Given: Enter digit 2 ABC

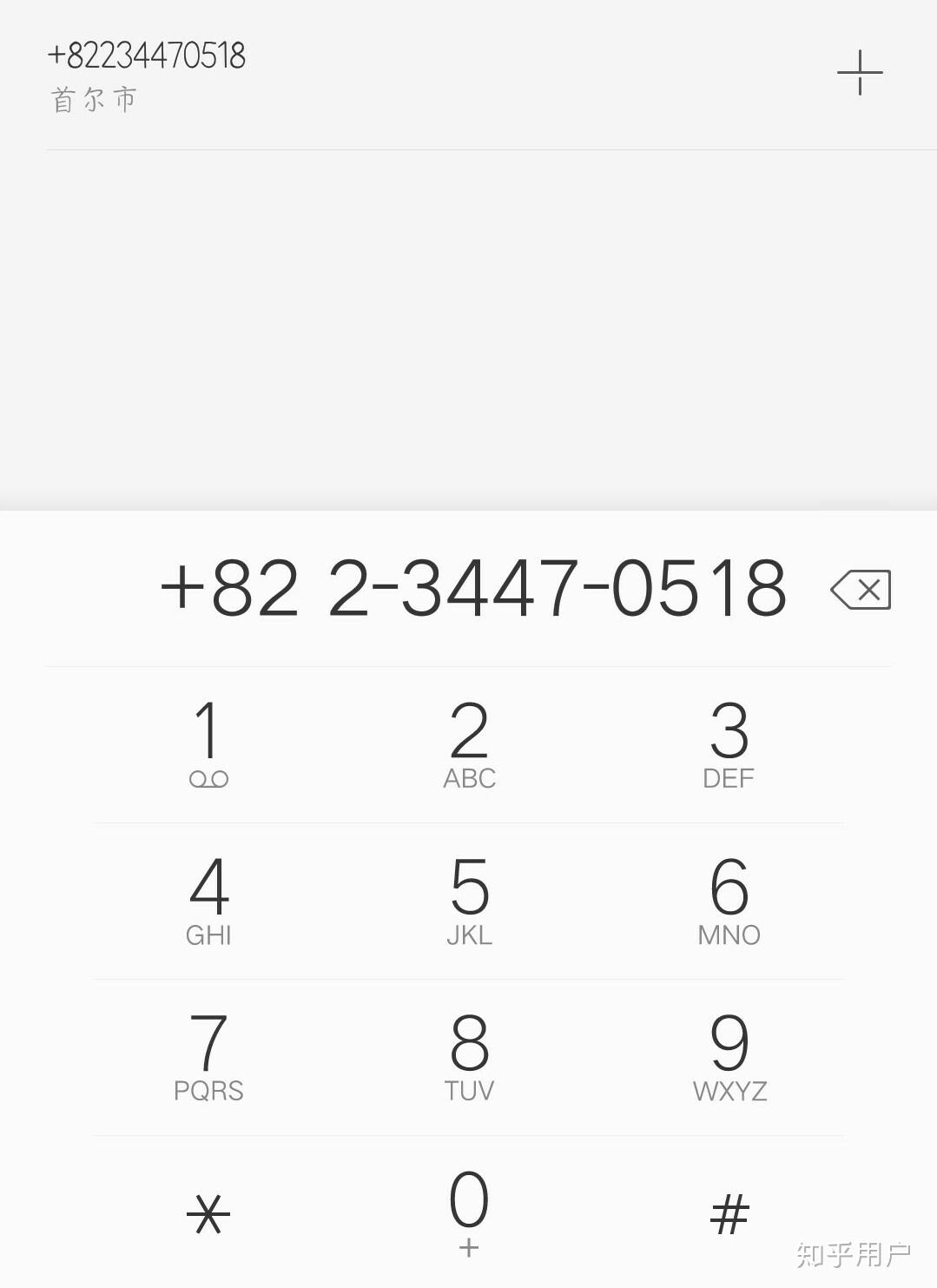Looking at the screenshot, I should [x=469, y=744].
